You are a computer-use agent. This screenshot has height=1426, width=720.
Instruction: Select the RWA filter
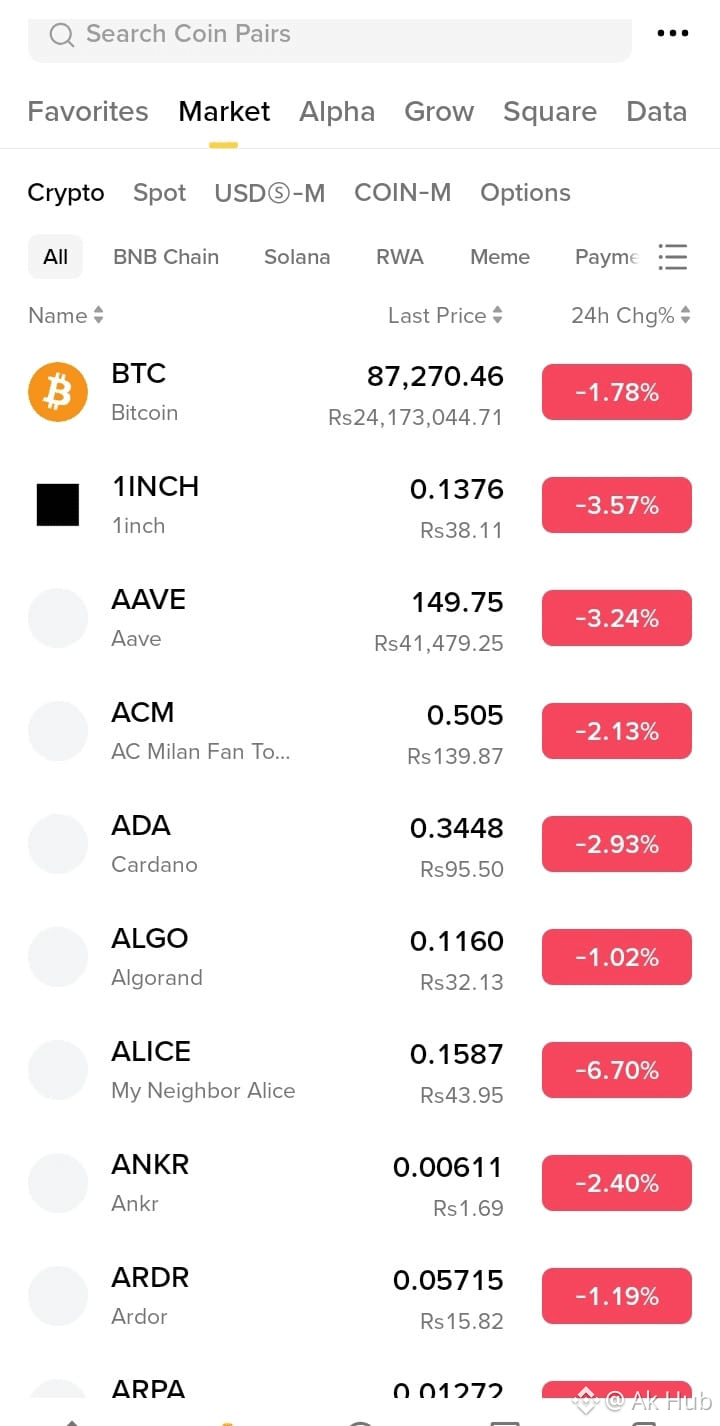399,257
